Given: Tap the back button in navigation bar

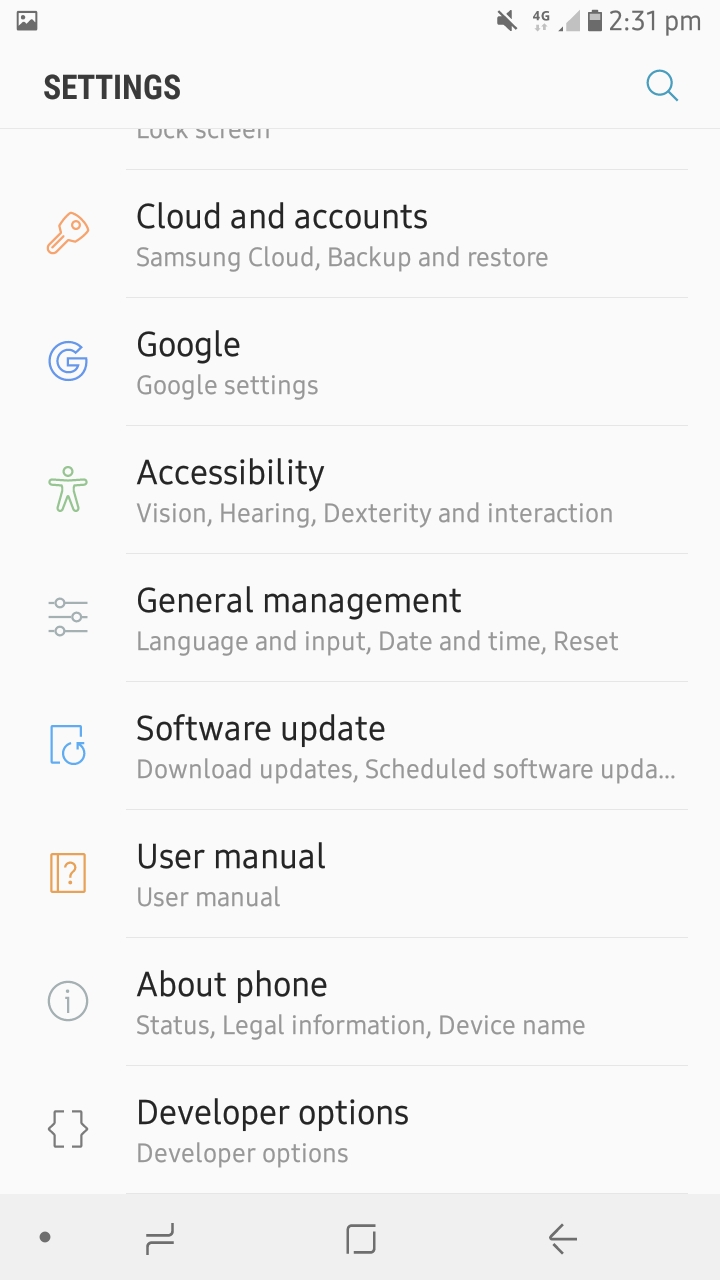Looking at the screenshot, I should click(x=563, y=1240).
